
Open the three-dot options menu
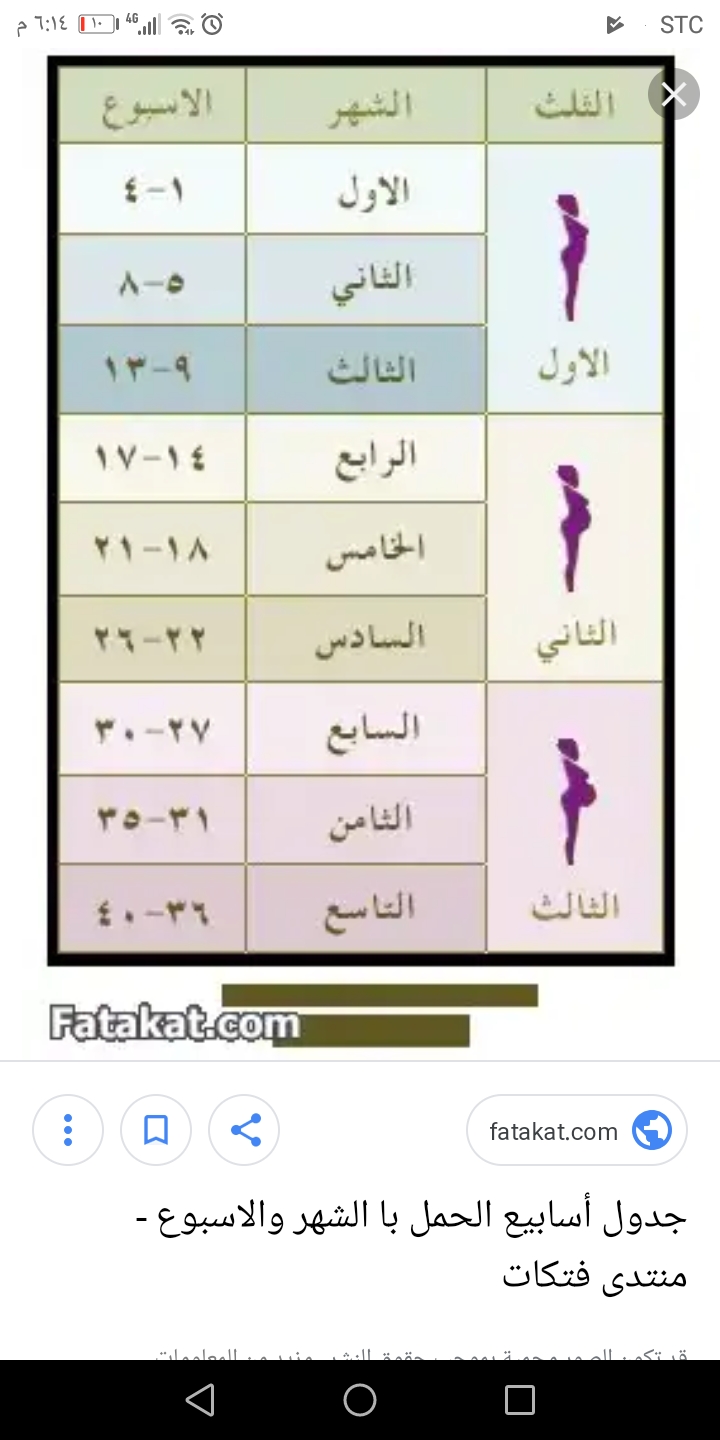(x=68, y=1131)
